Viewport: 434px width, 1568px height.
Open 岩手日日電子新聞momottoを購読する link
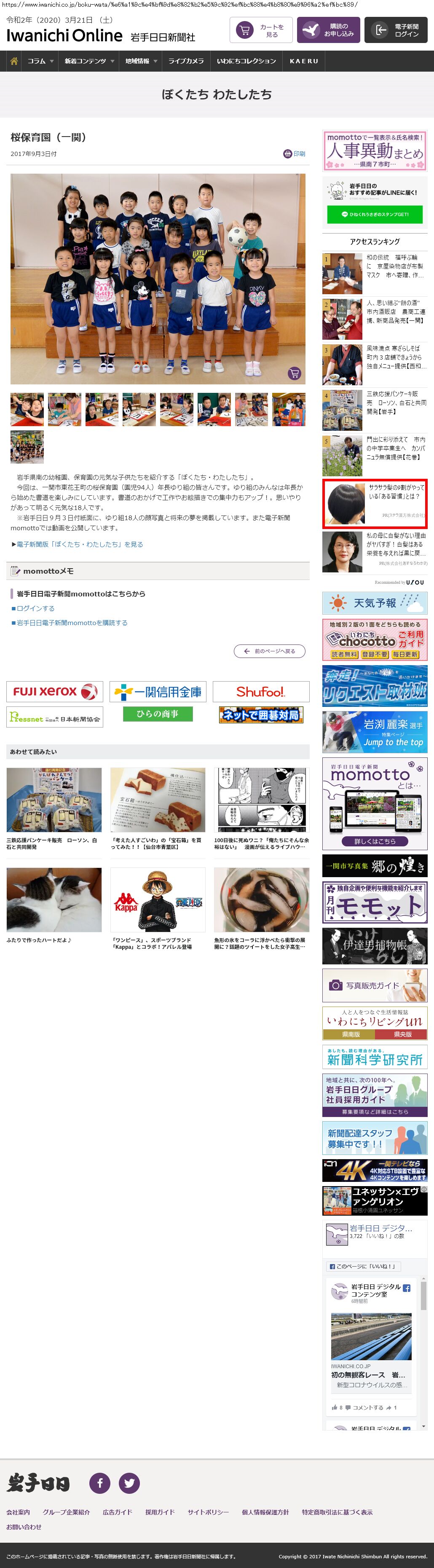click(x=72, y=623)
